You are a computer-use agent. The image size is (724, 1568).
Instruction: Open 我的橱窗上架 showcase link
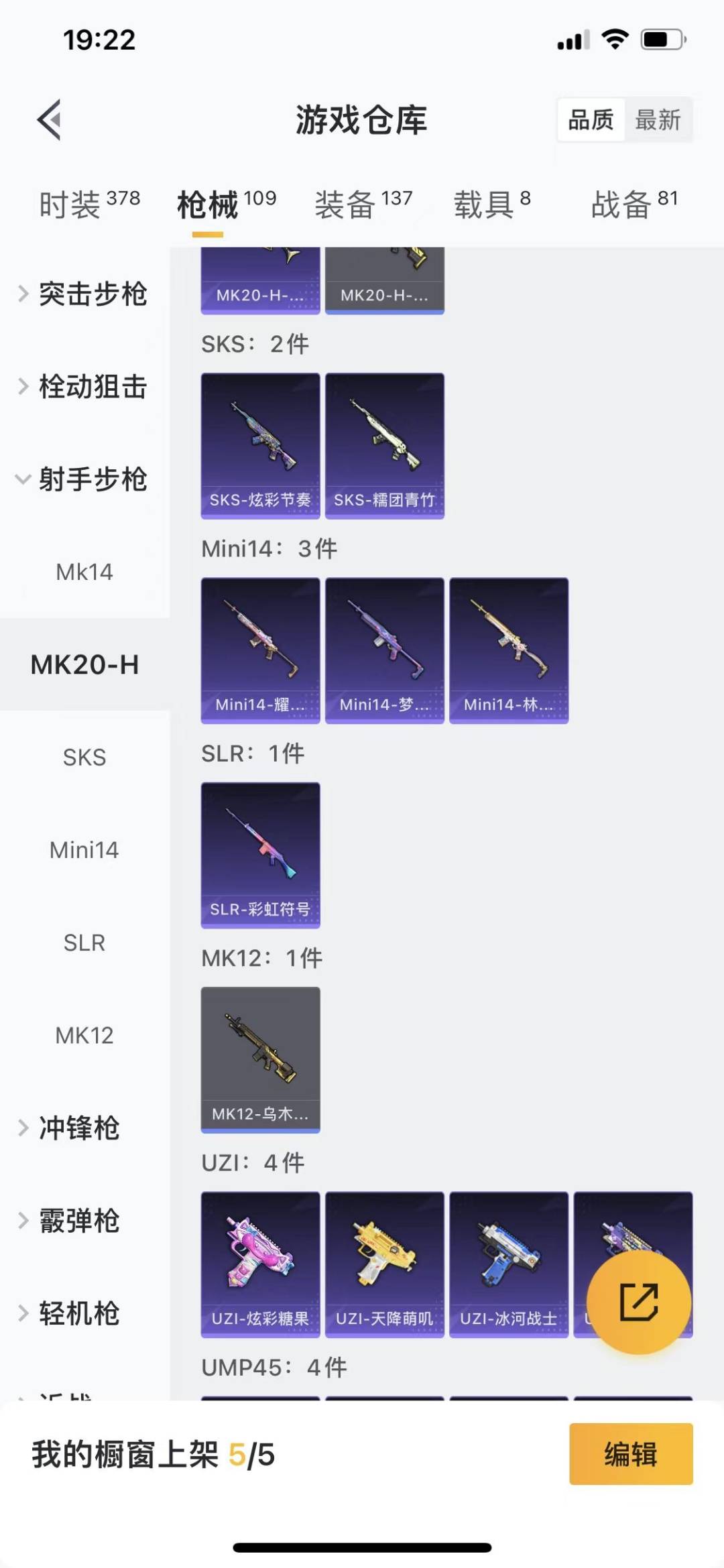(x=154, y=1455)
